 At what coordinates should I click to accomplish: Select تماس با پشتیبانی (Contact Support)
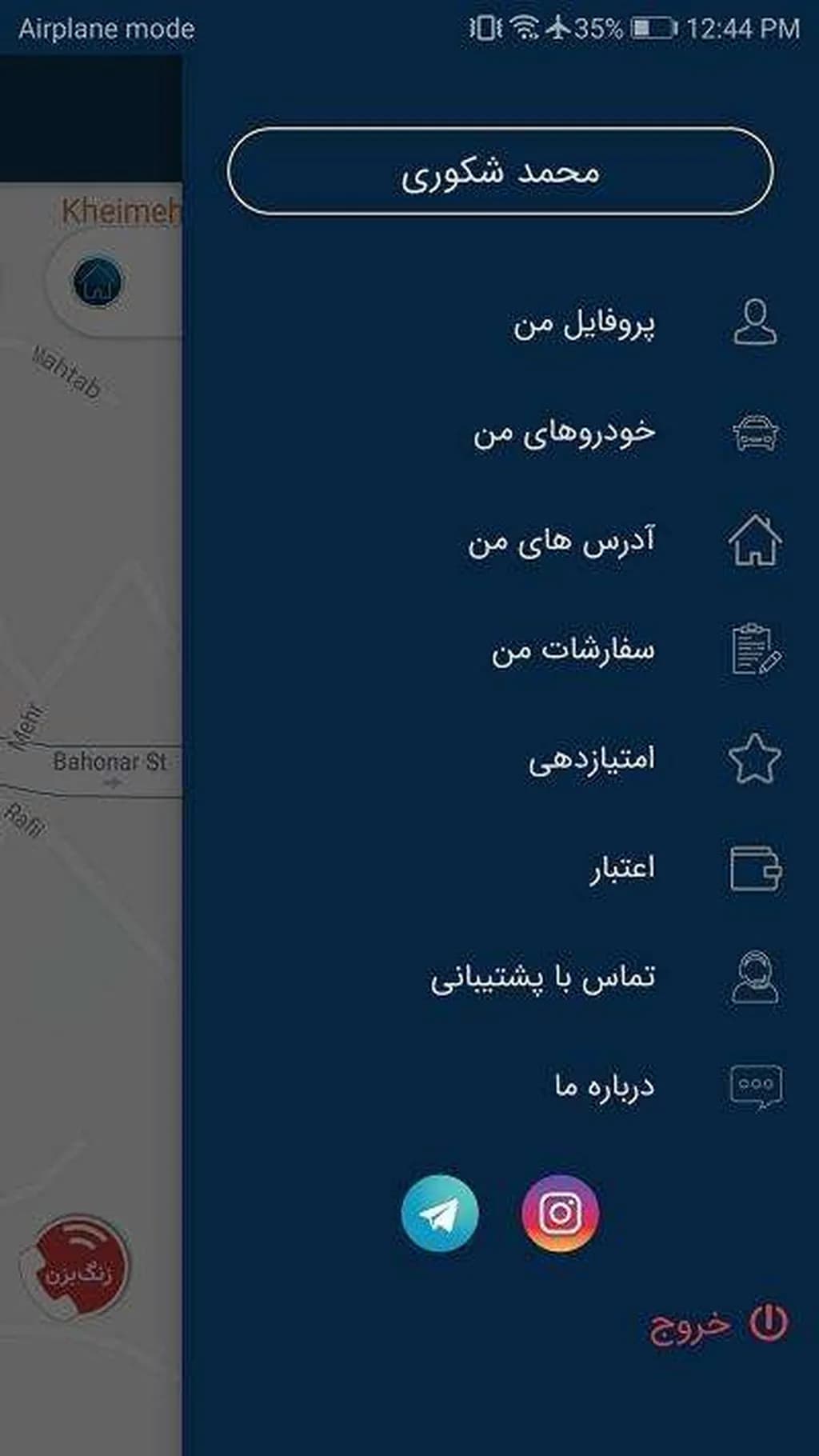coord(543,978)
